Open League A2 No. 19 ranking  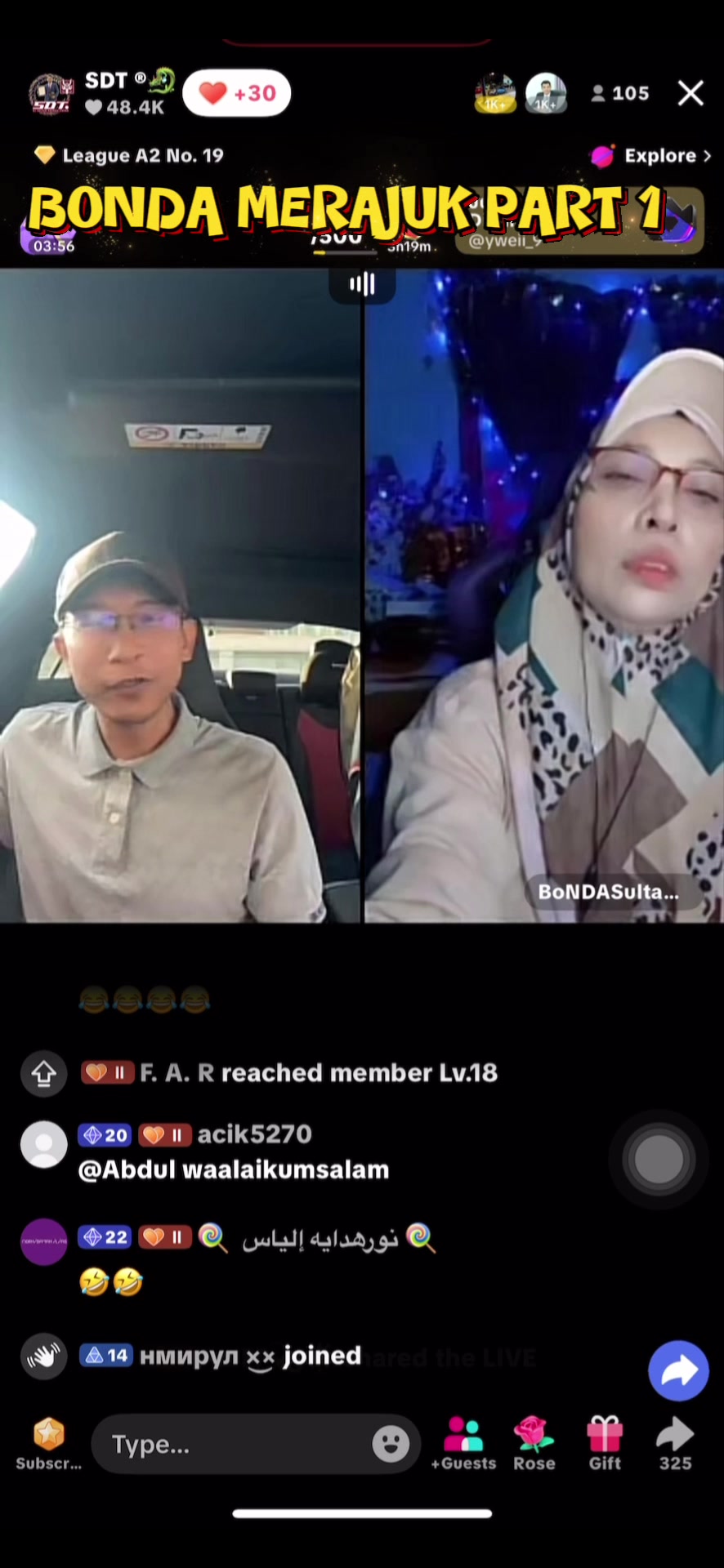tap(128, 155)
